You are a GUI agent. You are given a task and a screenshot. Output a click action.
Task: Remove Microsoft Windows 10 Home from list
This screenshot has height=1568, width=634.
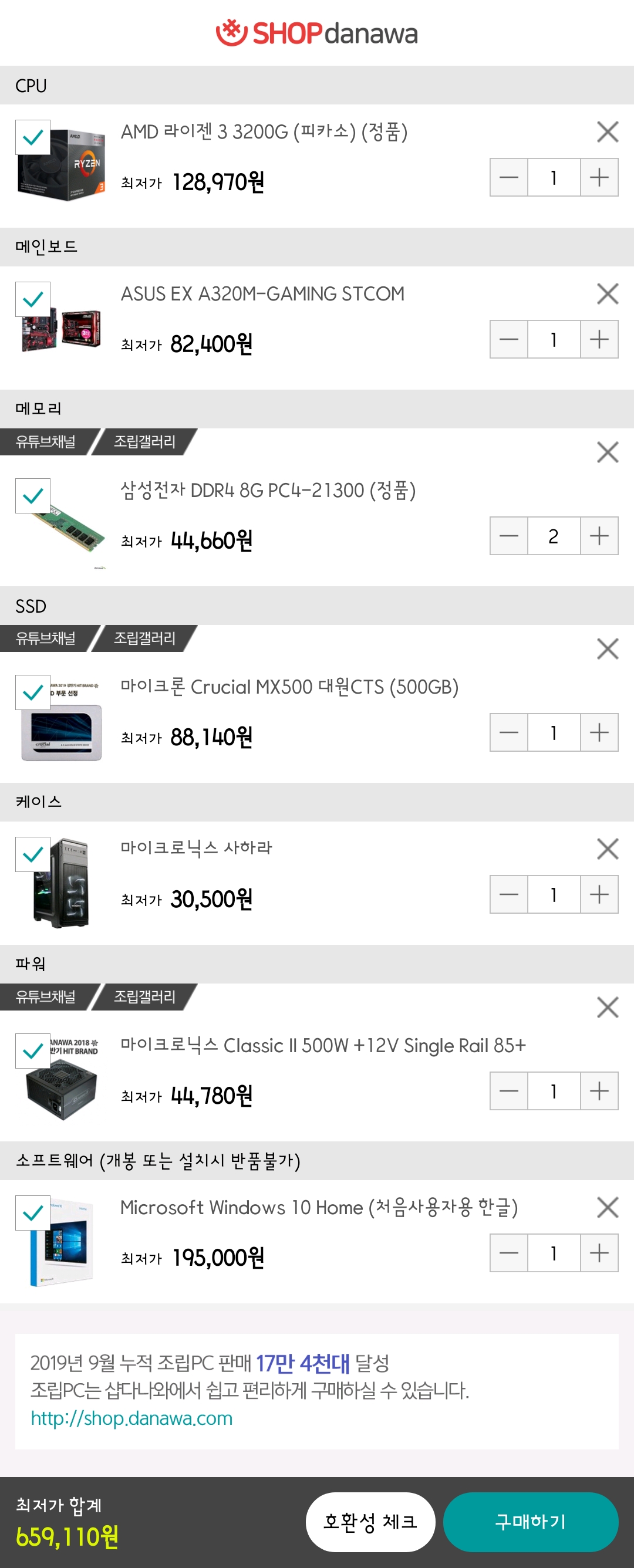tap(607, 1207)
